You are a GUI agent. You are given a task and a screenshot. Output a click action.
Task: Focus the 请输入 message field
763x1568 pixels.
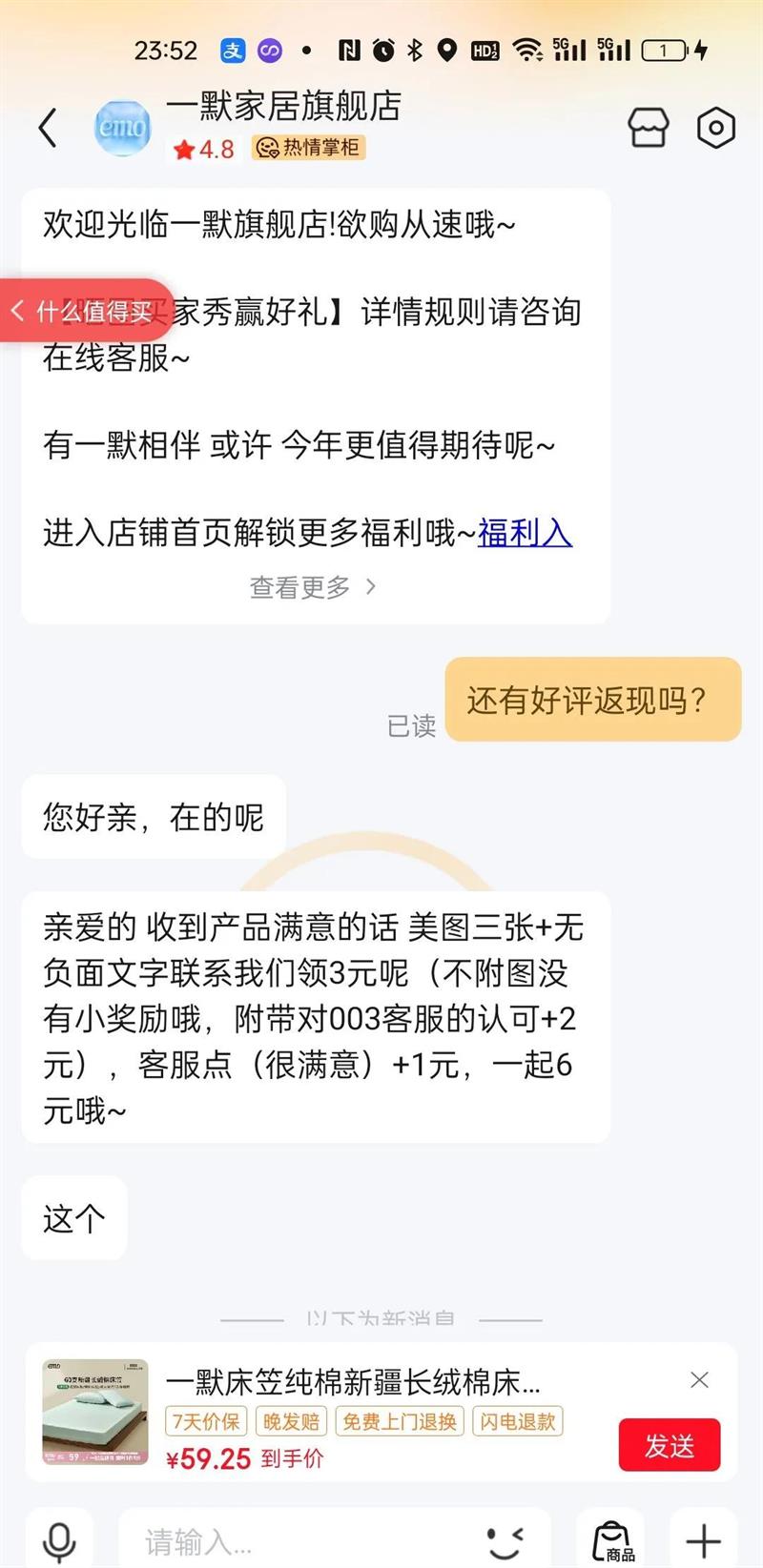point(296,1540)
